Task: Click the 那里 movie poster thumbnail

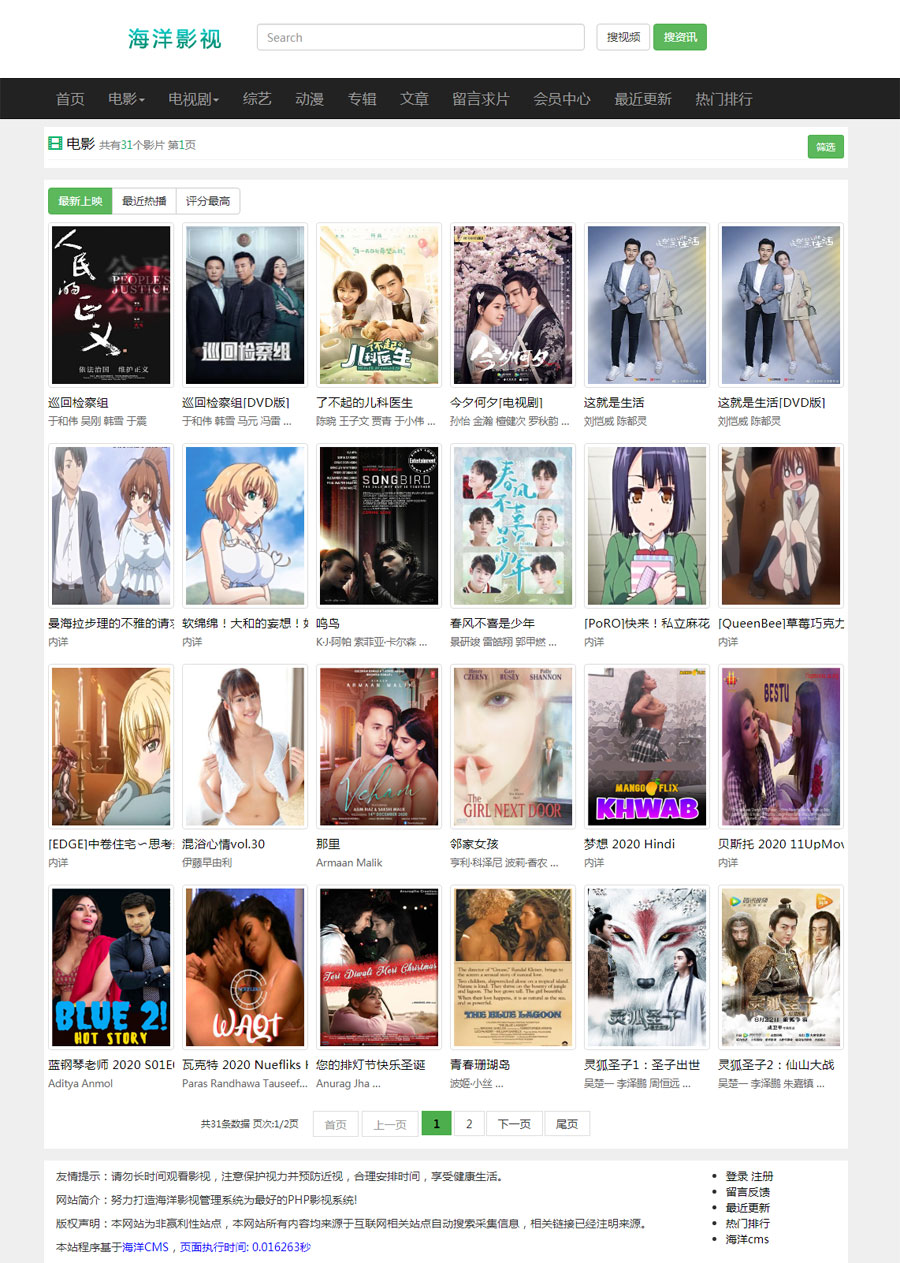Action: coord(378,745)
